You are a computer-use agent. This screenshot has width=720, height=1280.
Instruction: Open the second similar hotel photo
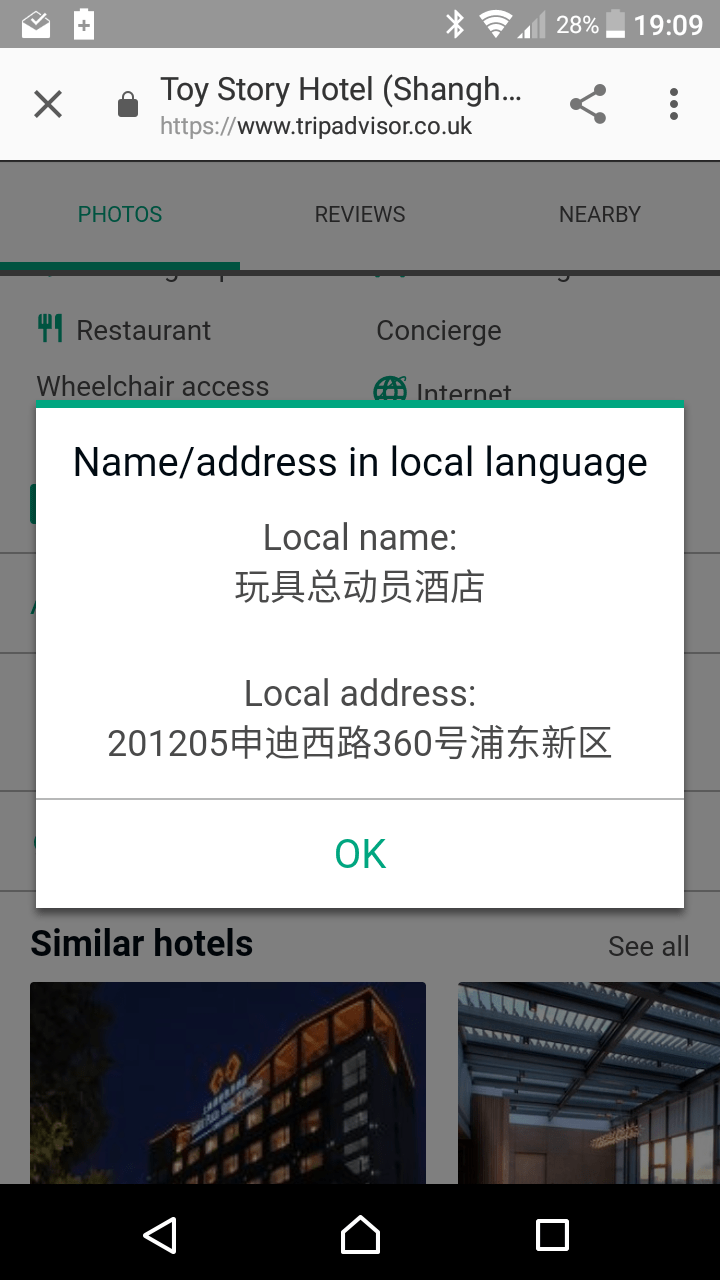589,1083
